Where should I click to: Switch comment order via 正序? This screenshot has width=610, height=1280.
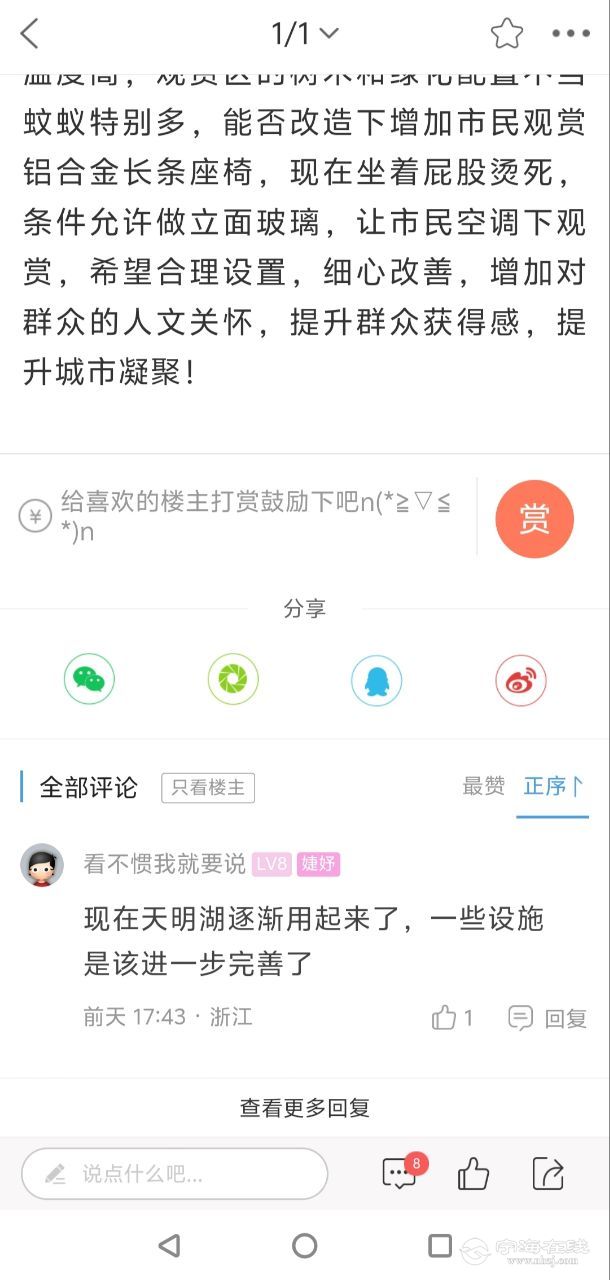(x=553, y=787)
